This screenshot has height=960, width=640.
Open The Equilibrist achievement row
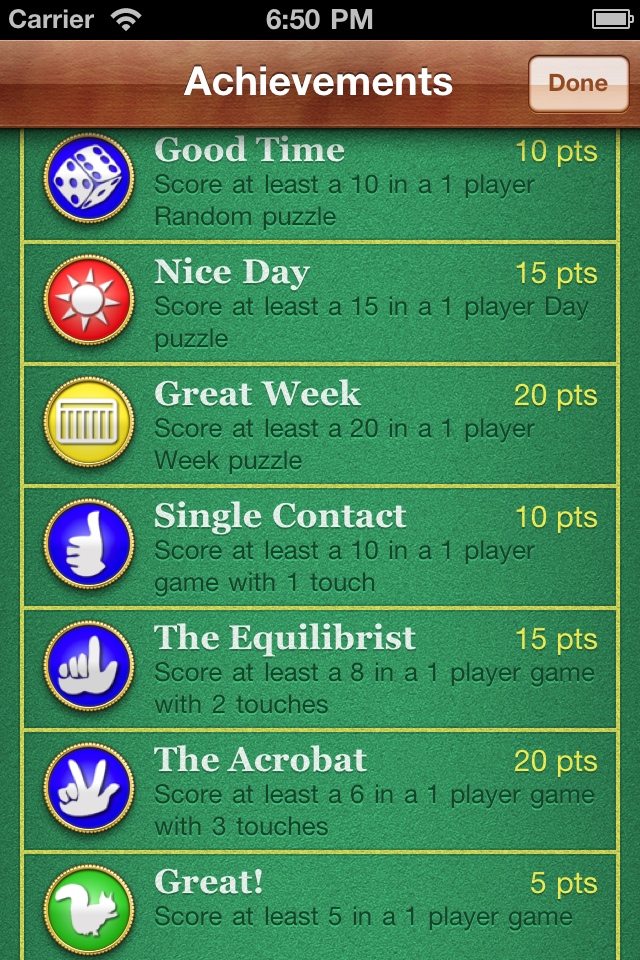pos(320,670)
